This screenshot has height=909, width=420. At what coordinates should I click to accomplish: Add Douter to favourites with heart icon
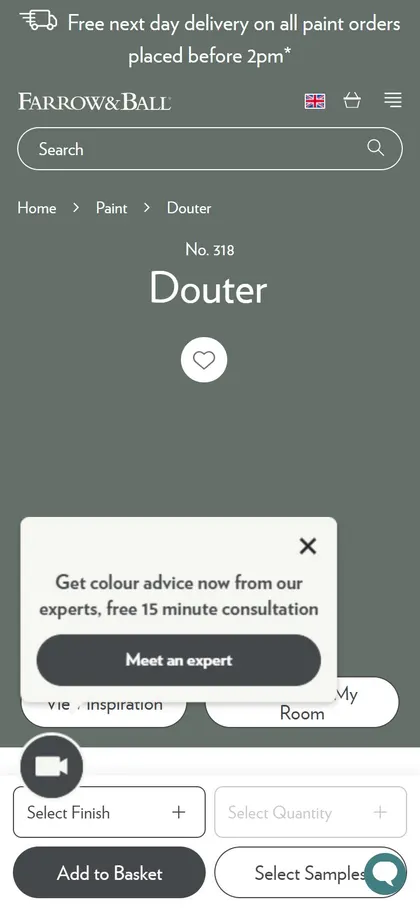[x=204, y=360]
